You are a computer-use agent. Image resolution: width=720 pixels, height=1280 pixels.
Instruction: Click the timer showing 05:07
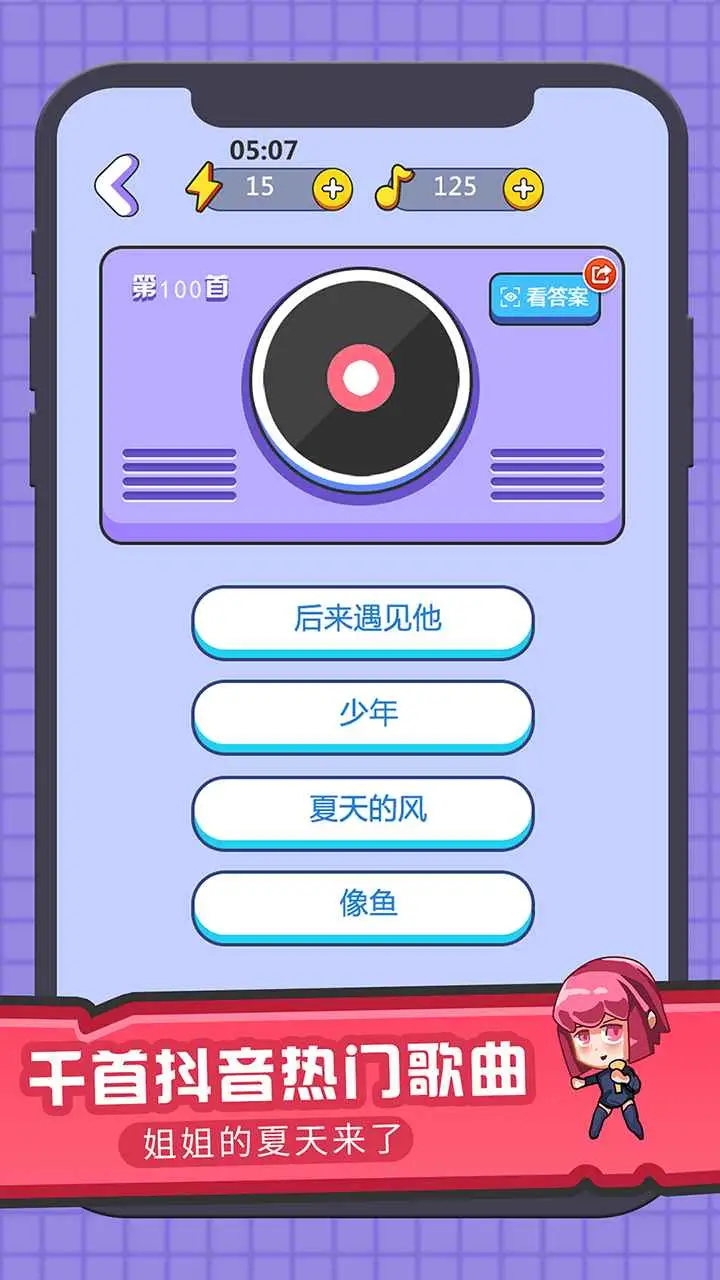tap(262, 151)
